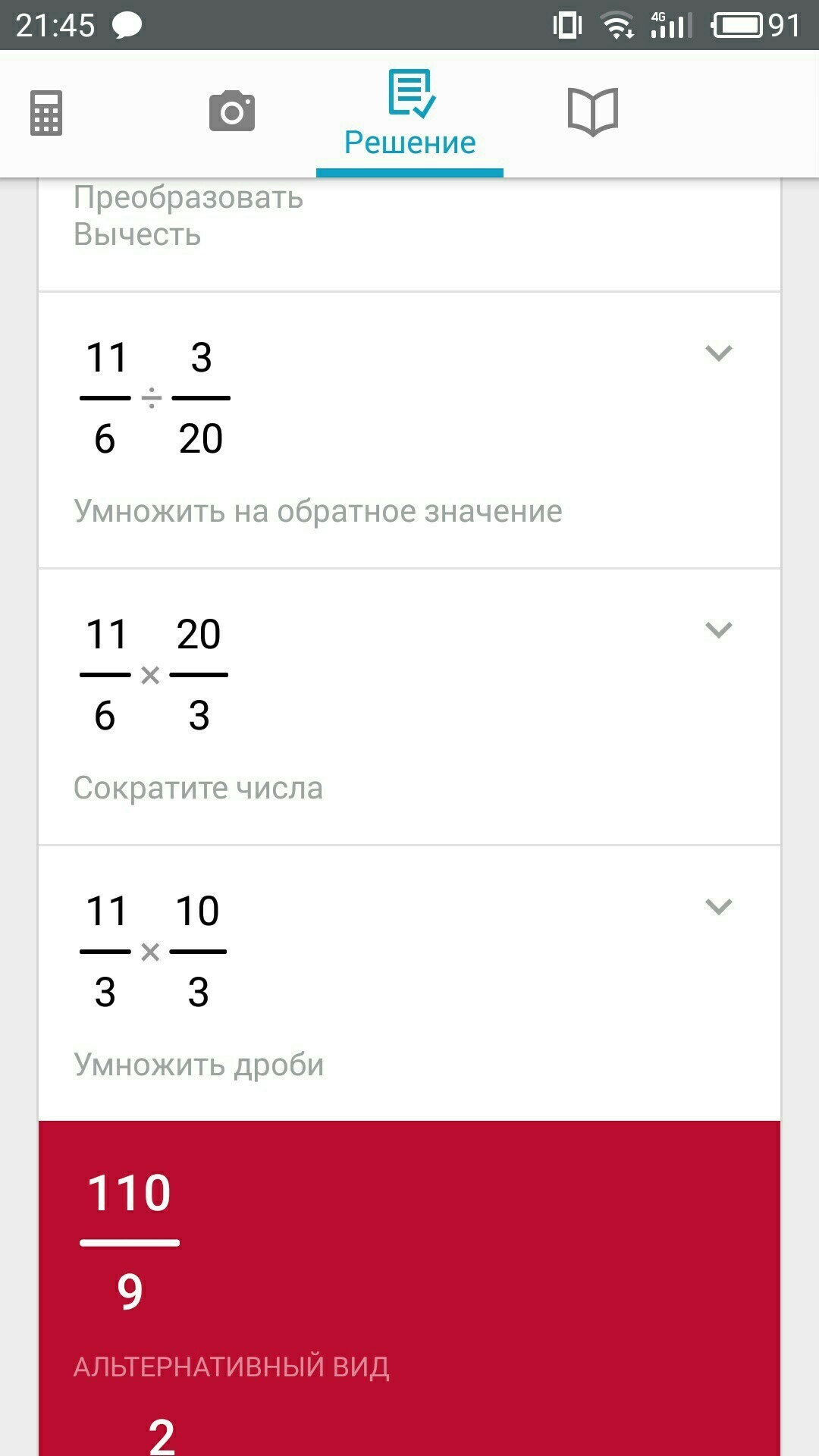Expand the 'Сократите числа' step
The image size is (819, 1456).
coord(718,630)
